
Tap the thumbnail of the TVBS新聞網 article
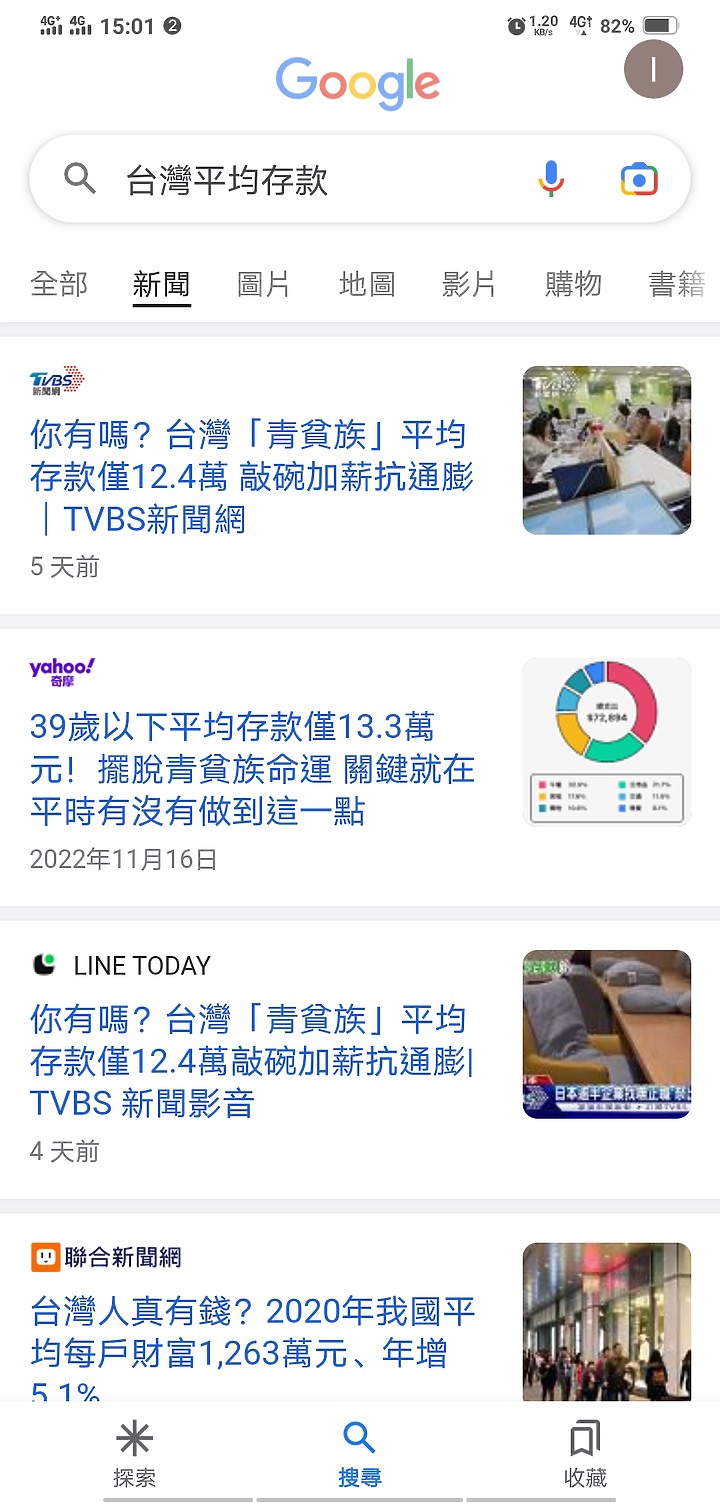[x=606, y=450]
